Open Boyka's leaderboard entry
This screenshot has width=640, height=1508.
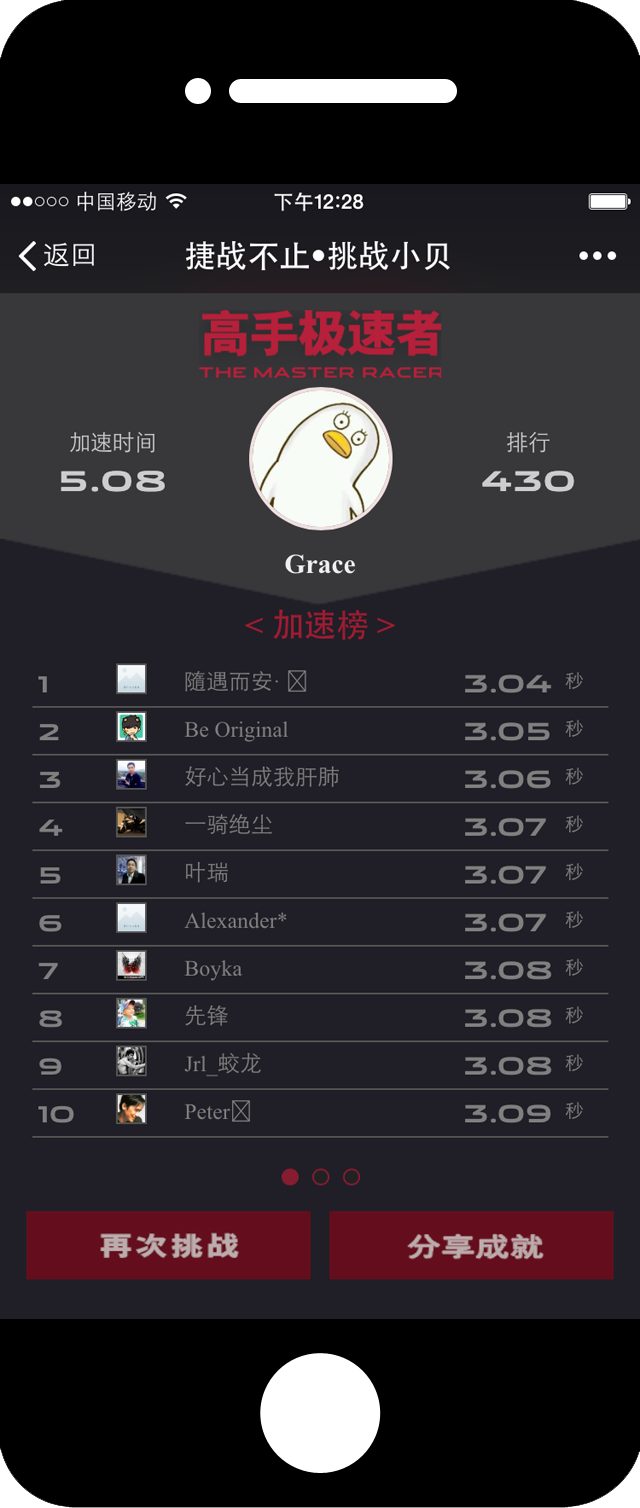tap(320, 969)
